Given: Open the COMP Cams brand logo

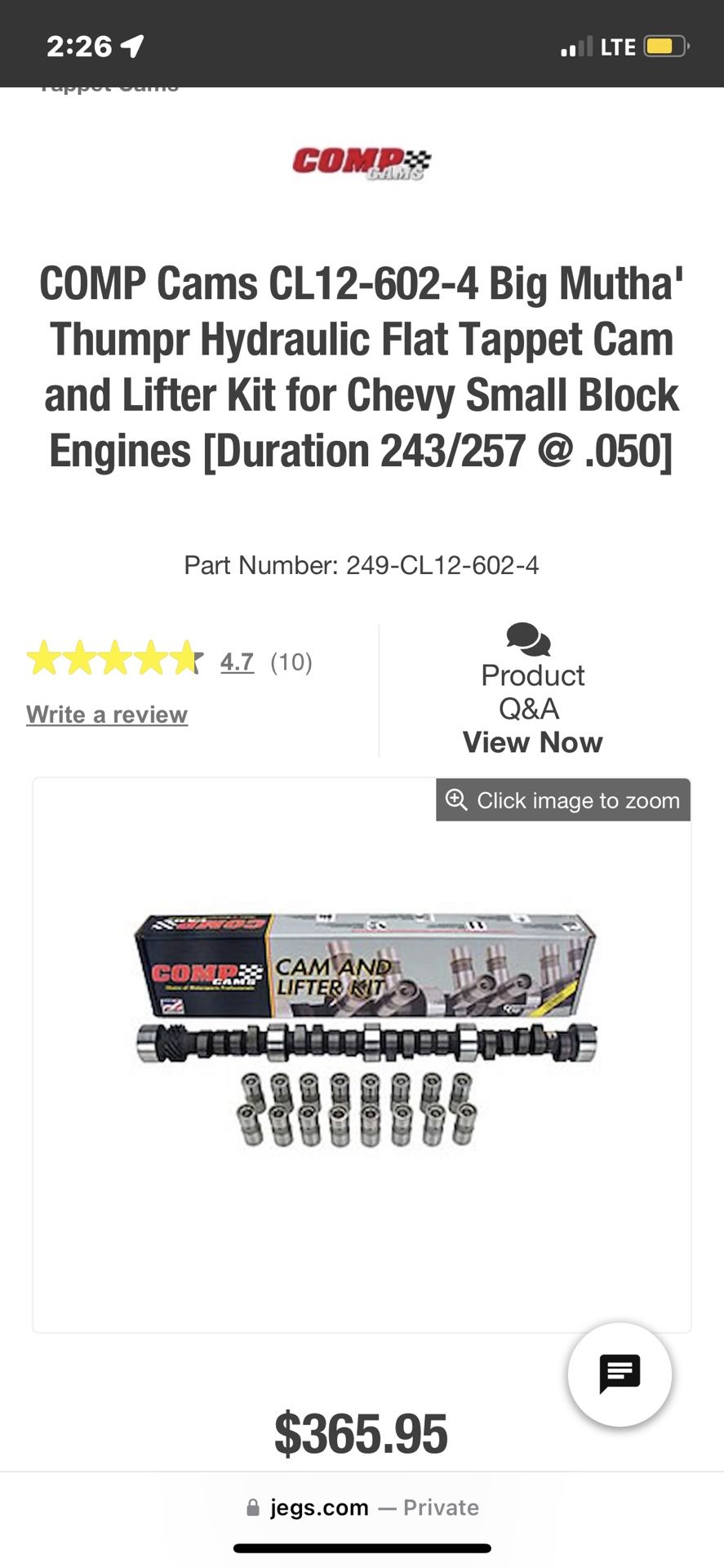Looking at the screenshot, I should tap(362, 163).
